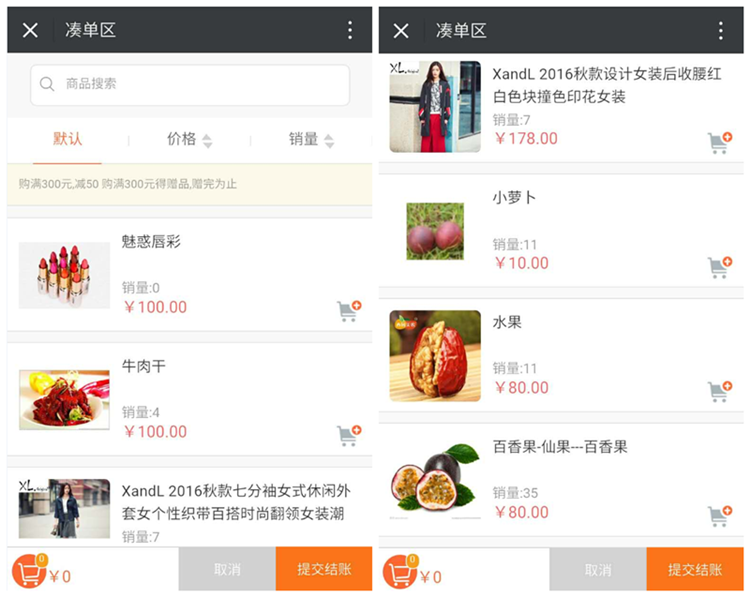Add 小萝卜 to the cart
Viewport: 750px width, 597px height.
pos(719,267)
